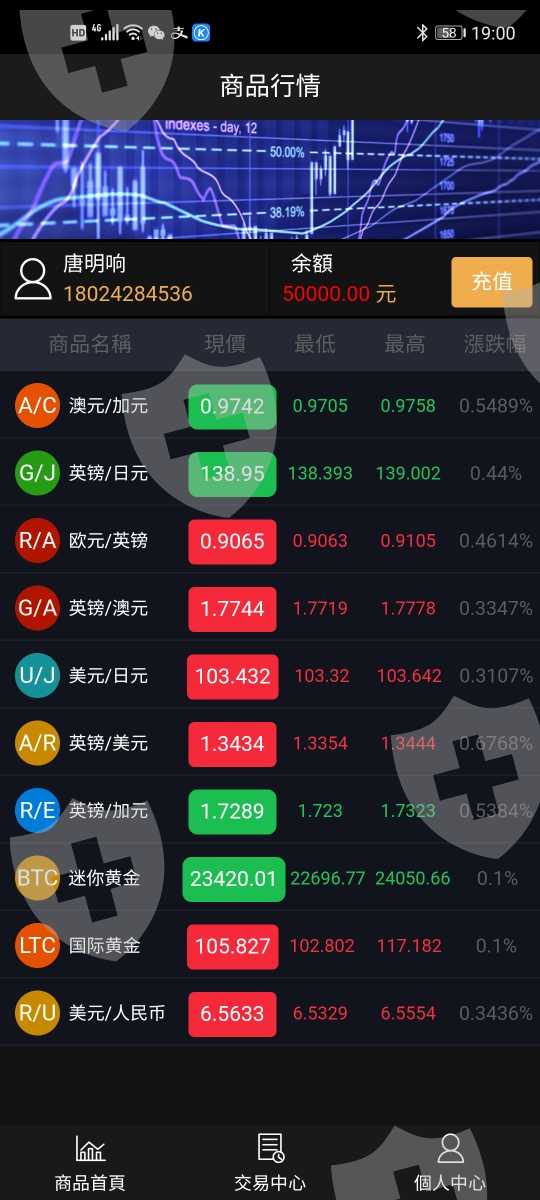Open the 英镑/美元 row
The image size is (540, 1200).
pyautogui.click(x=270, y=743)
